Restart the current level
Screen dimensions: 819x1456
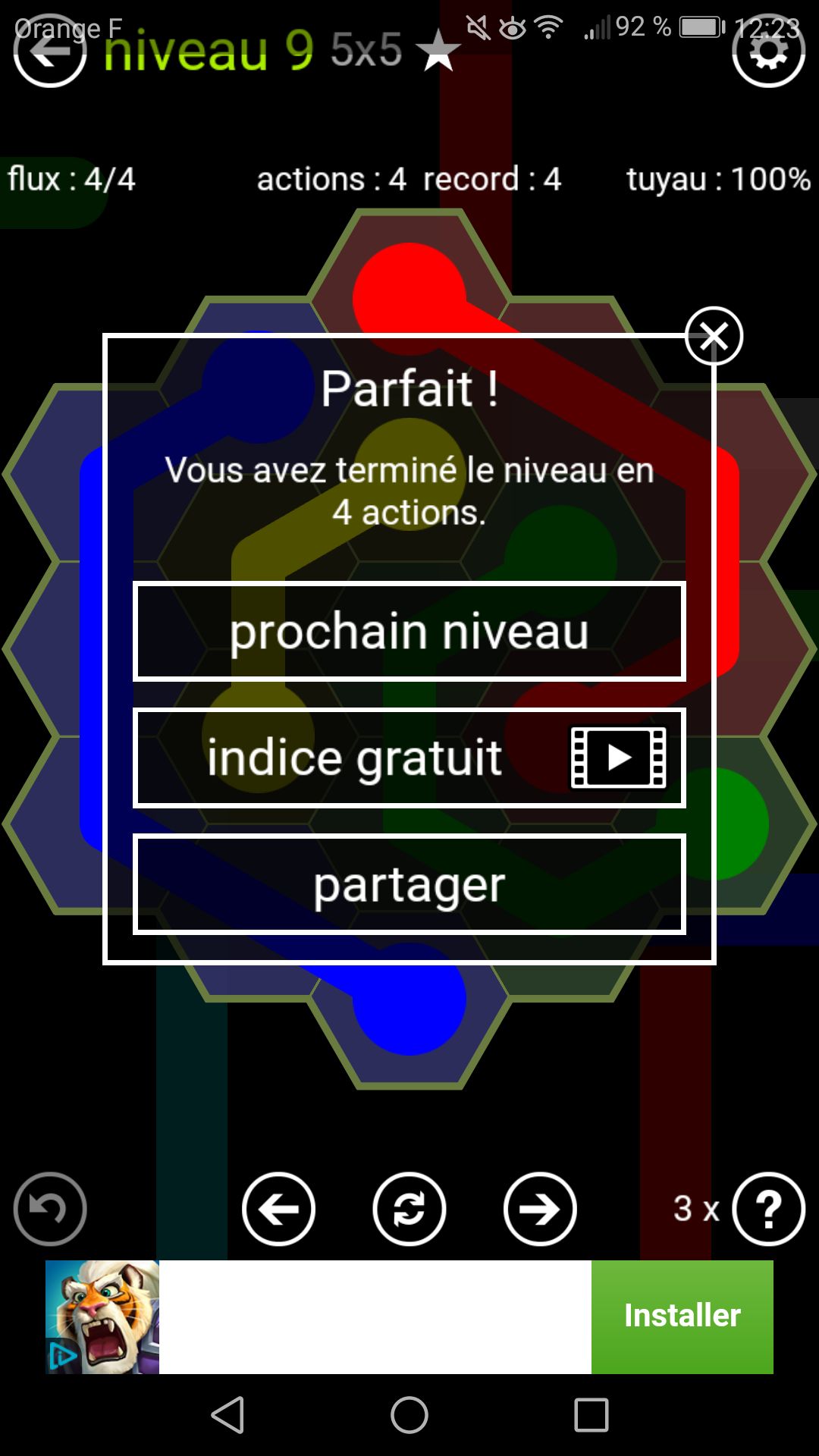pos(409,1209)
